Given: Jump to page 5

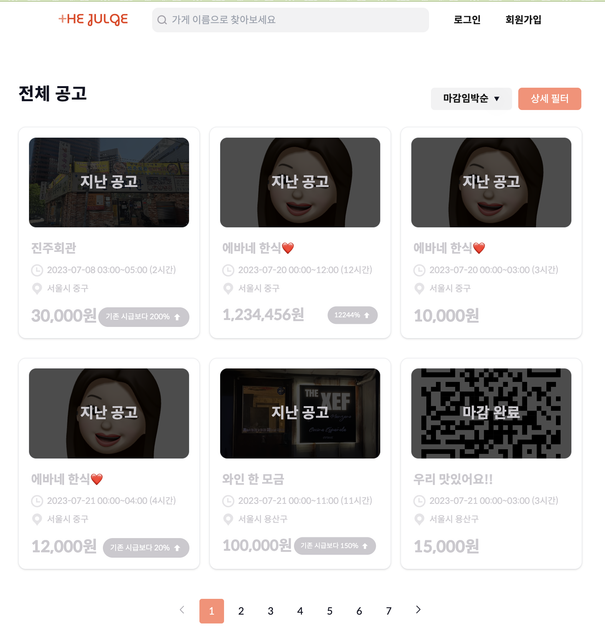Looking at the screenshot, I should tap(329, 611).
